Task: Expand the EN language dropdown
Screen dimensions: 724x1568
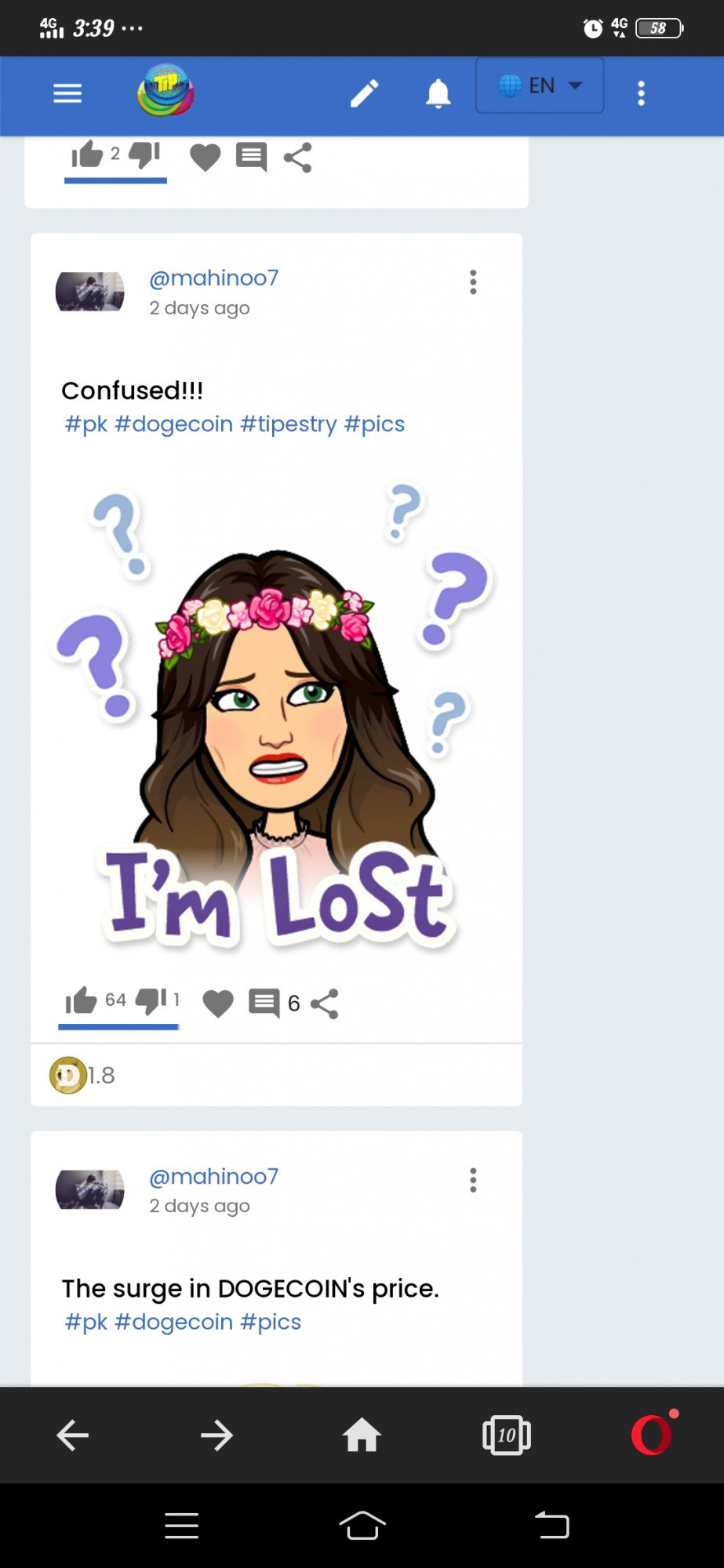Action: point(540,85)
